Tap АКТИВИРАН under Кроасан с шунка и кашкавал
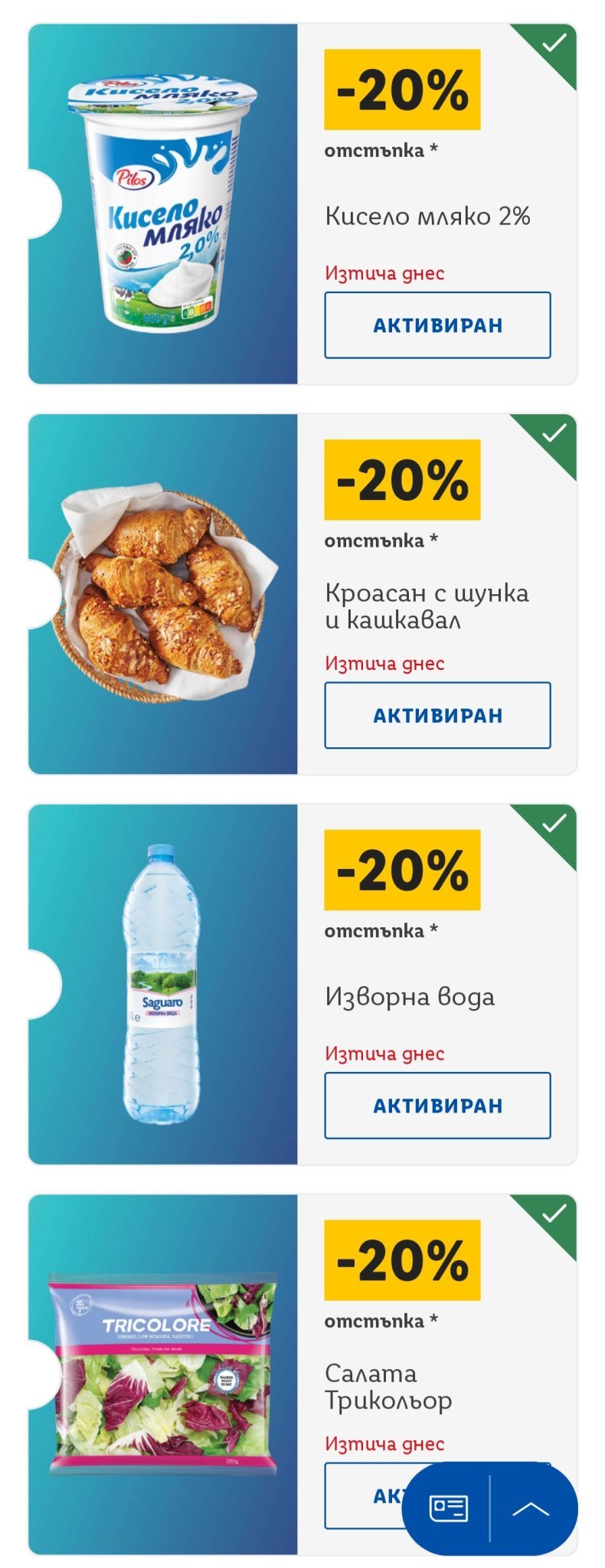The width and height of the screenshot is (605, 1568). click(437, 714)
